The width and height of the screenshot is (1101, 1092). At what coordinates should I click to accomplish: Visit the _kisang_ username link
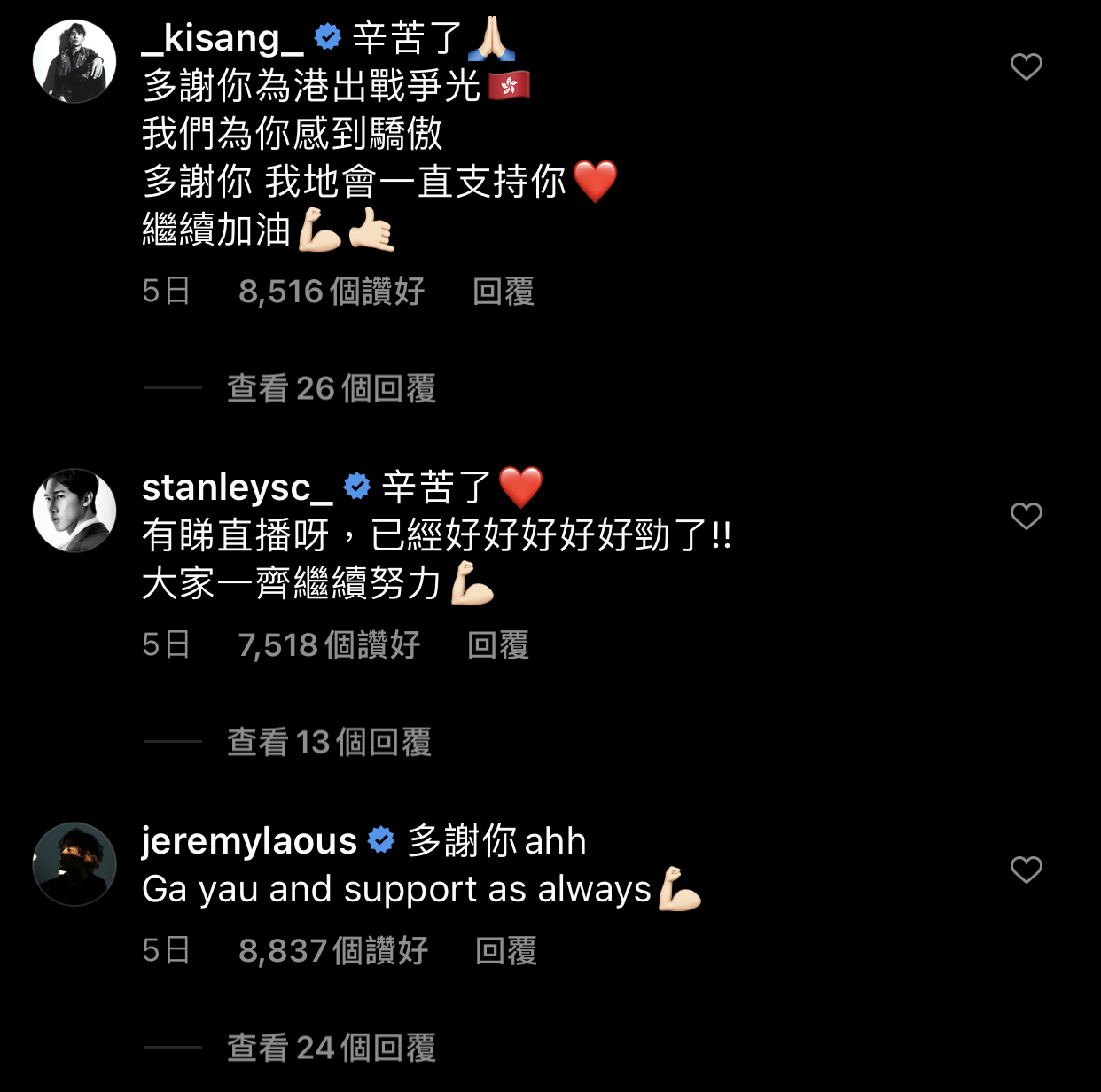223,38
